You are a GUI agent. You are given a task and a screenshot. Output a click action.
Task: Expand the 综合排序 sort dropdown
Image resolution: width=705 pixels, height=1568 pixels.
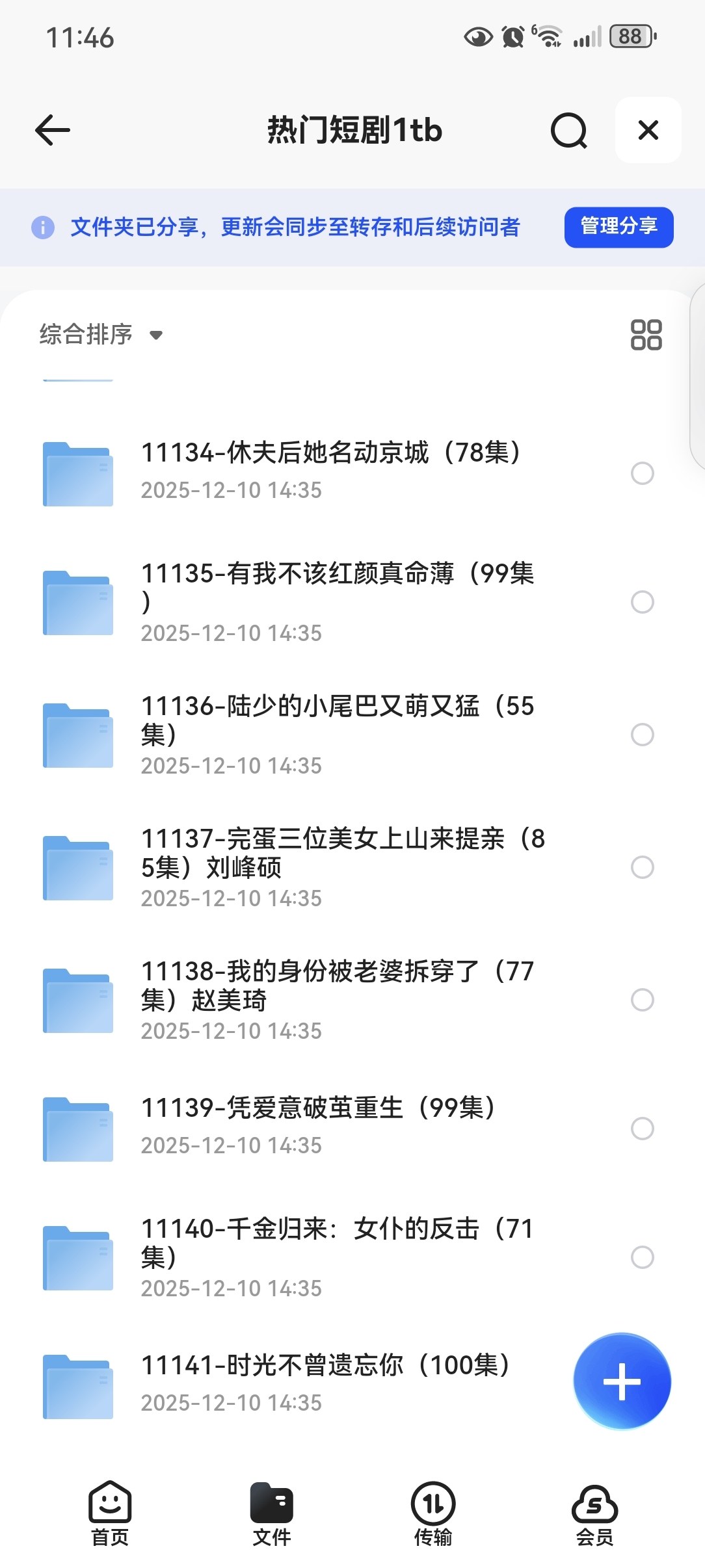(x=101, y=335)
